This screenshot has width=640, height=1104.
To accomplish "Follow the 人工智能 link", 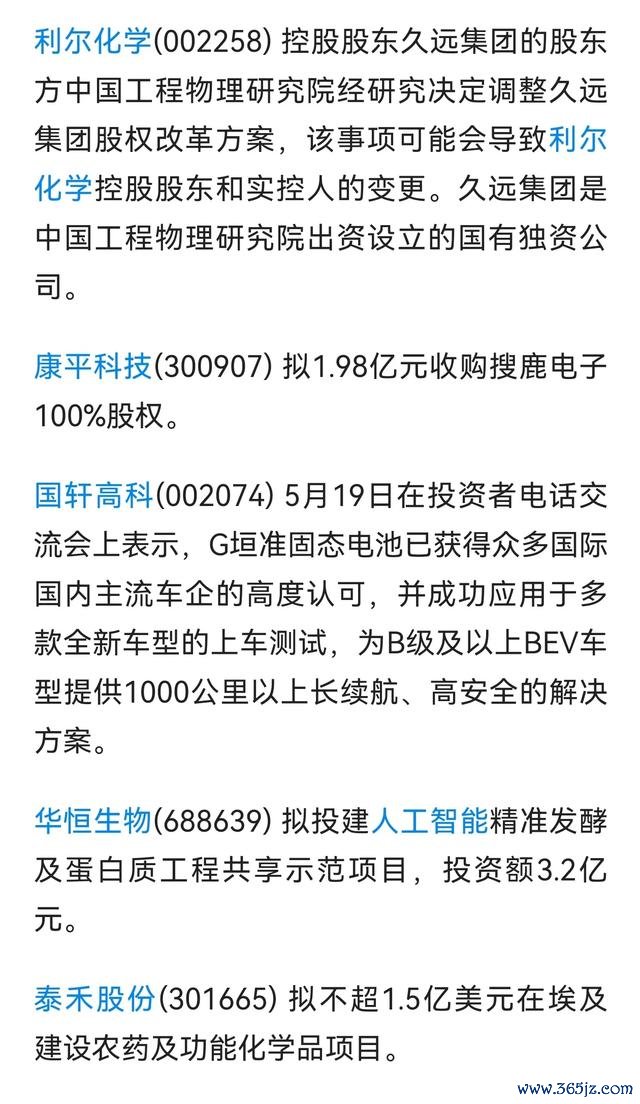I will click(429, 820).
